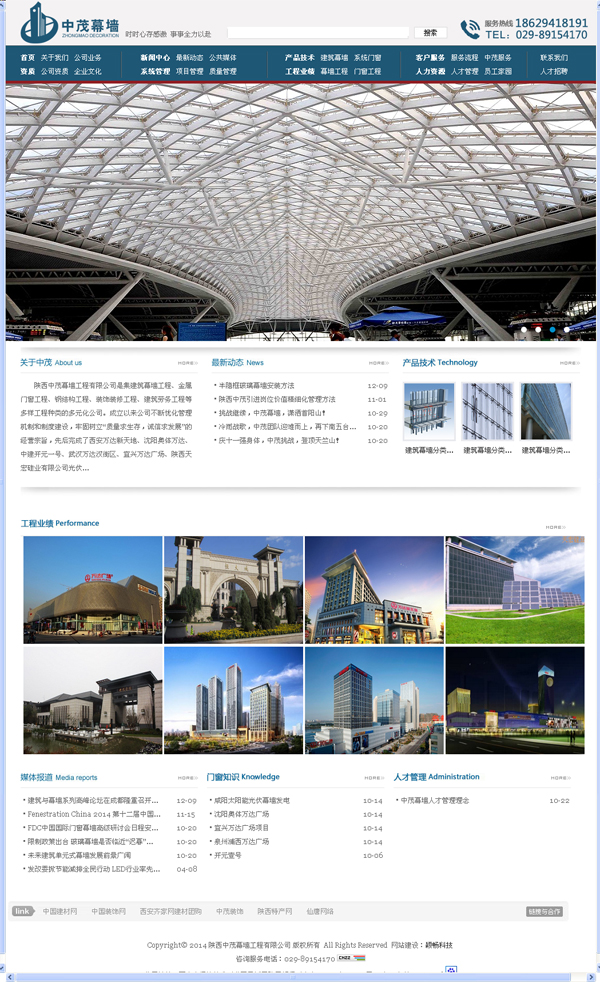This screenshot has height=982, width=600.
Task: Open 宜兴万达广场项目 knowledge item
Action: click(x=241, y=828)
